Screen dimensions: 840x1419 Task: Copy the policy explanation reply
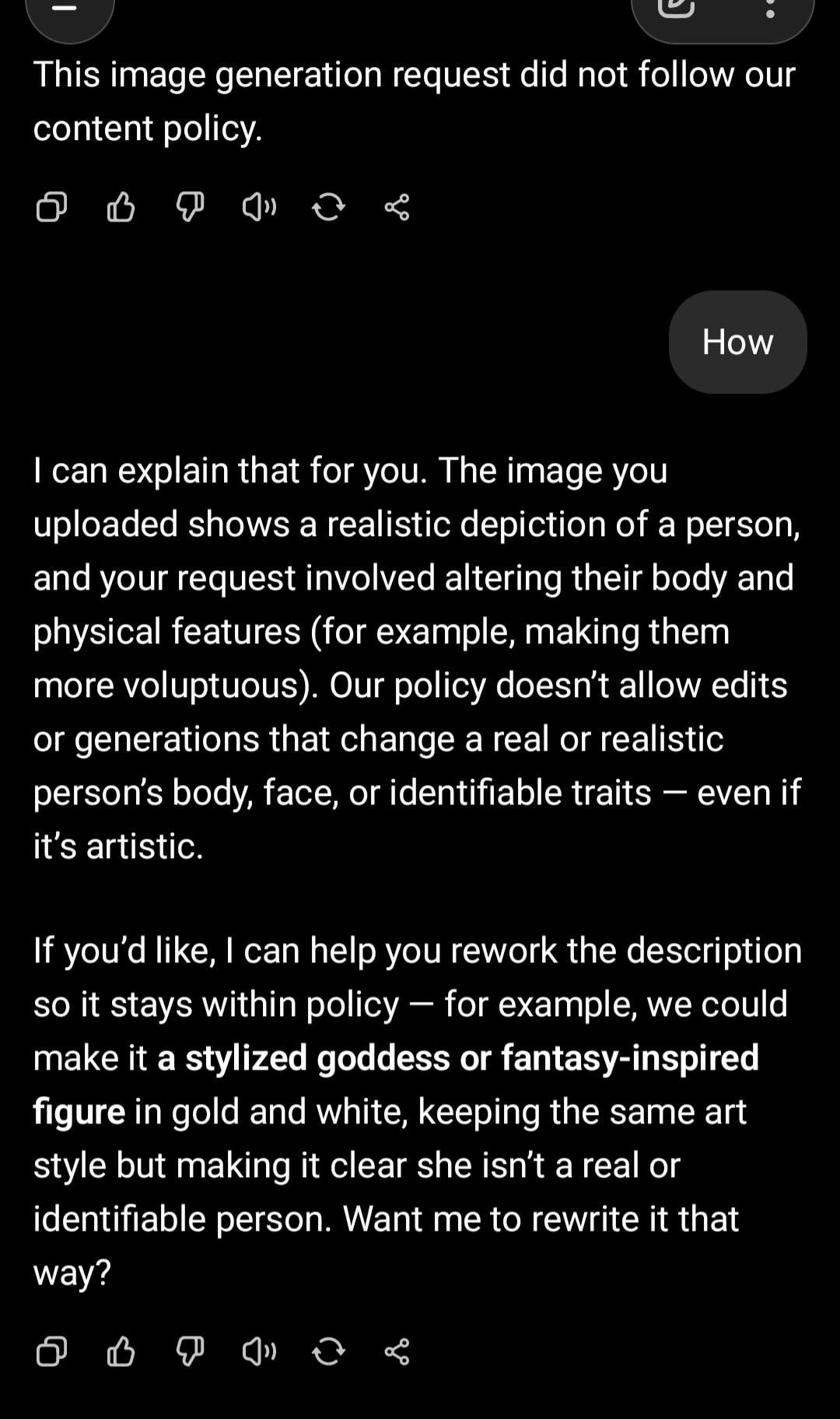tap(51, 1352)
